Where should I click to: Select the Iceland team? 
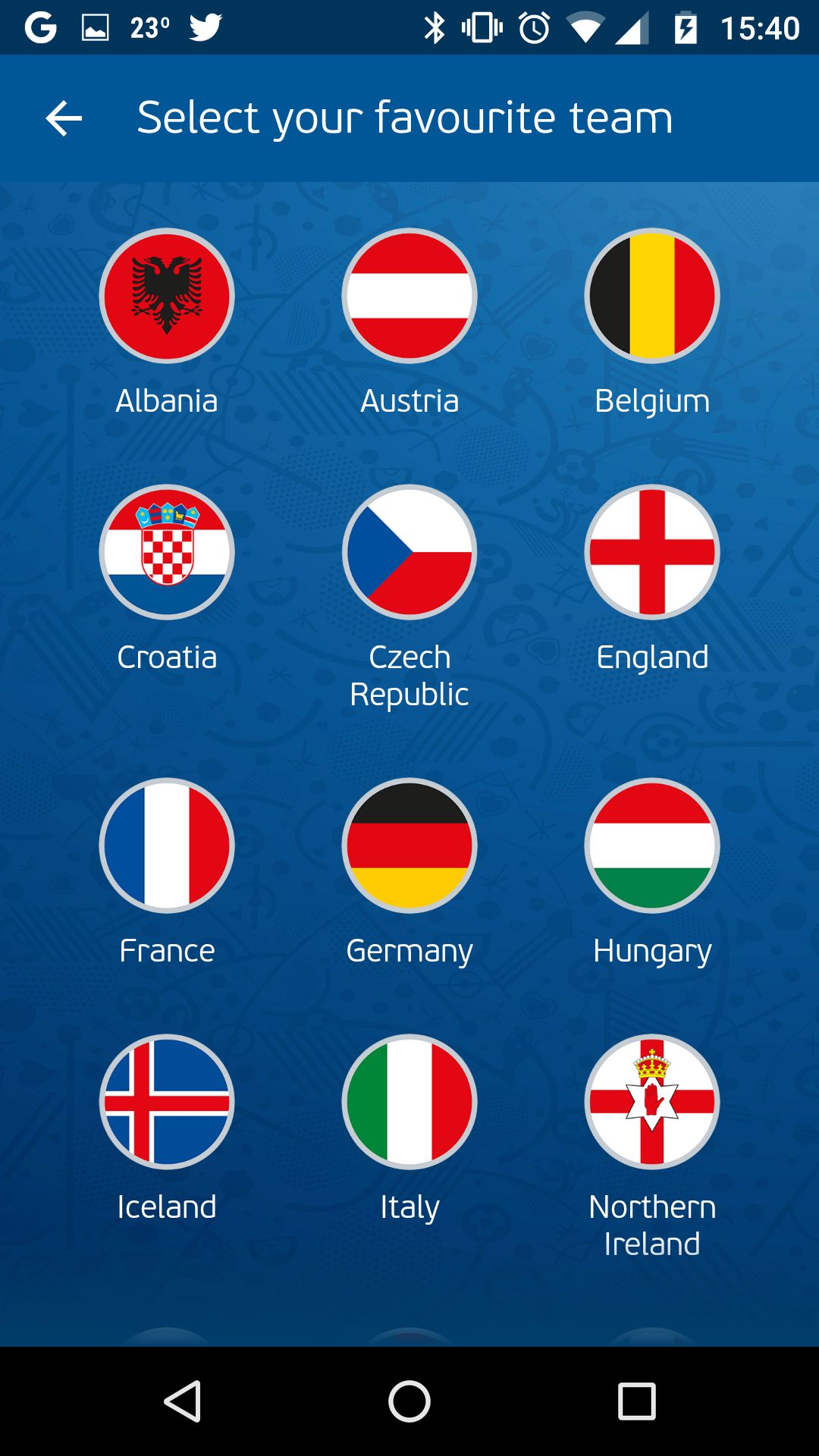[x=167, y=1102]
